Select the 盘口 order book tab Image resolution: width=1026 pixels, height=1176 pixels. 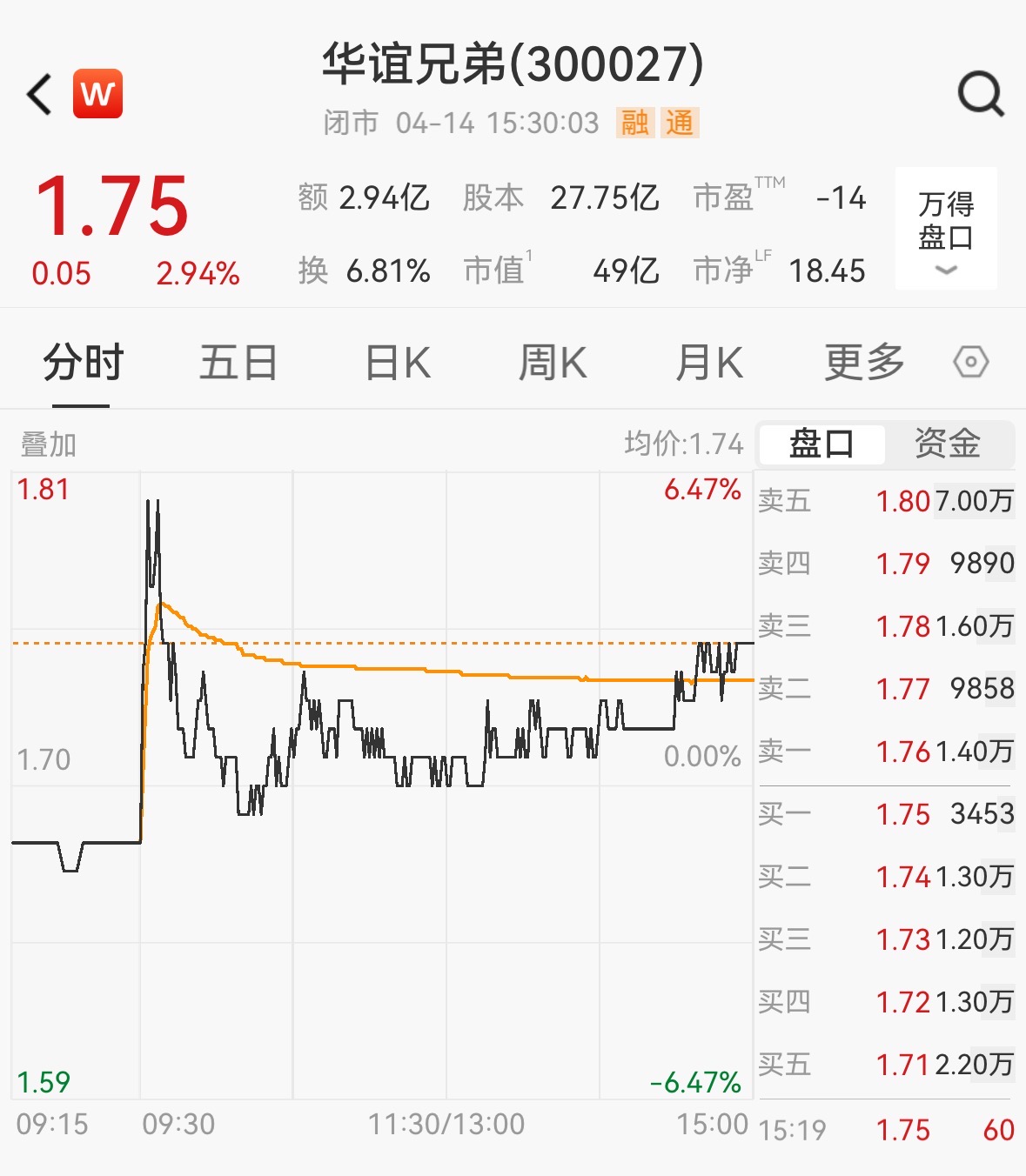pos(821,444)
